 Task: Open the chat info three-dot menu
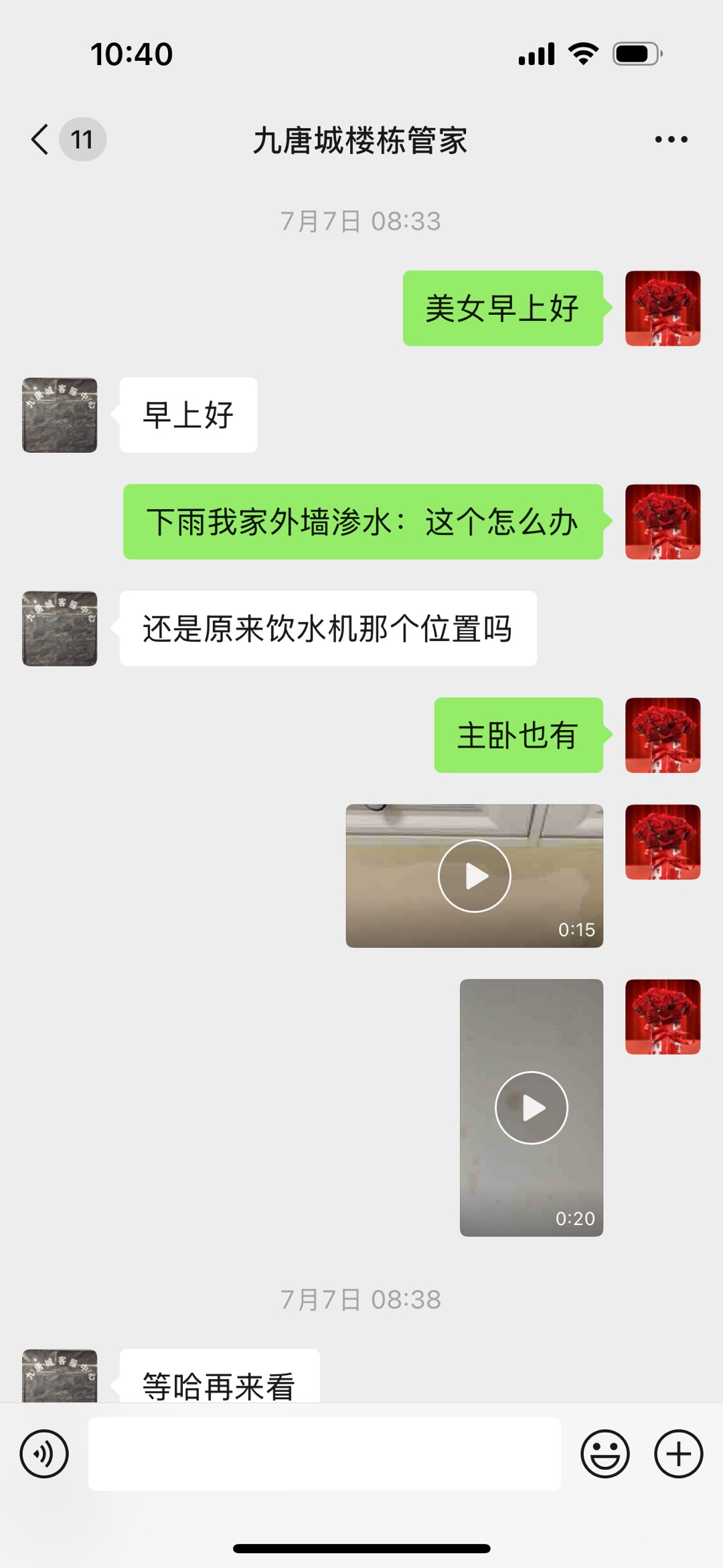[x=671, y=139]
